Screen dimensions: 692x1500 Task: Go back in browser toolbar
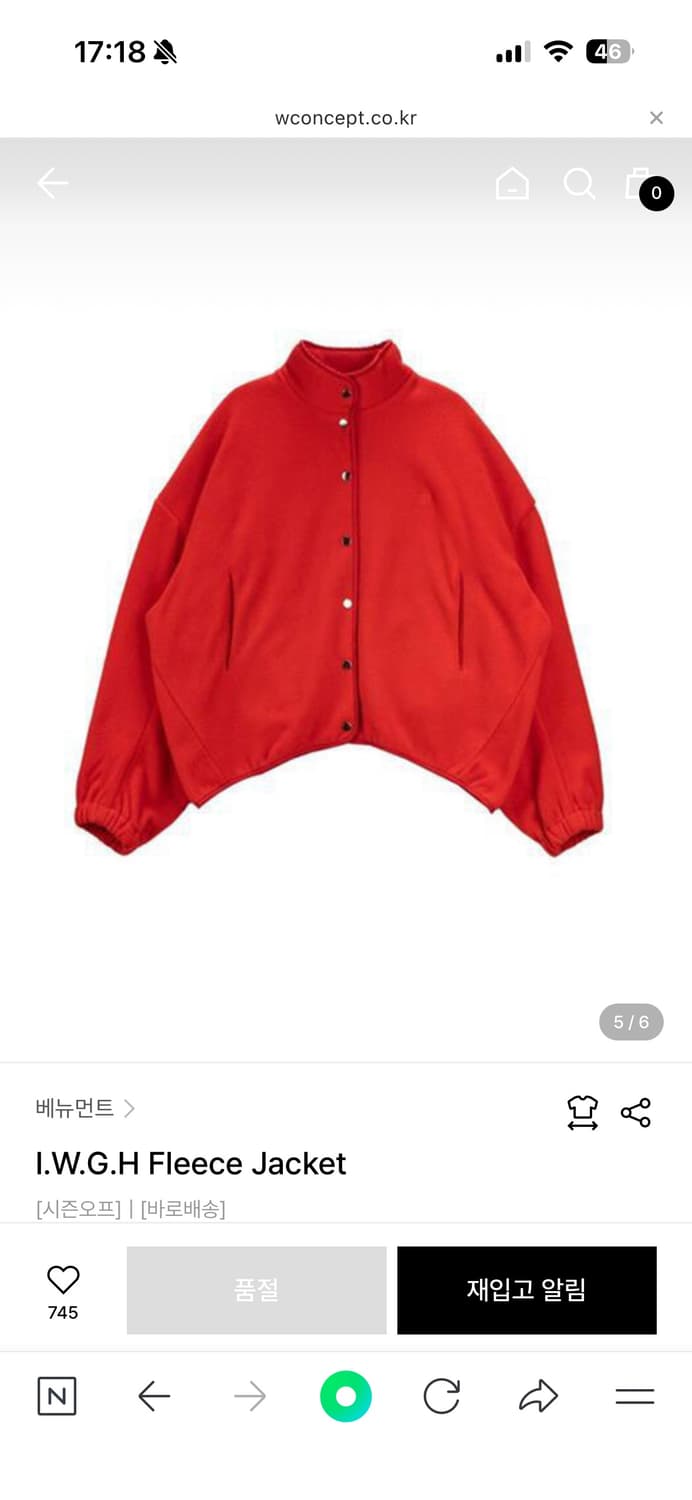click(x=154, y=1396)
